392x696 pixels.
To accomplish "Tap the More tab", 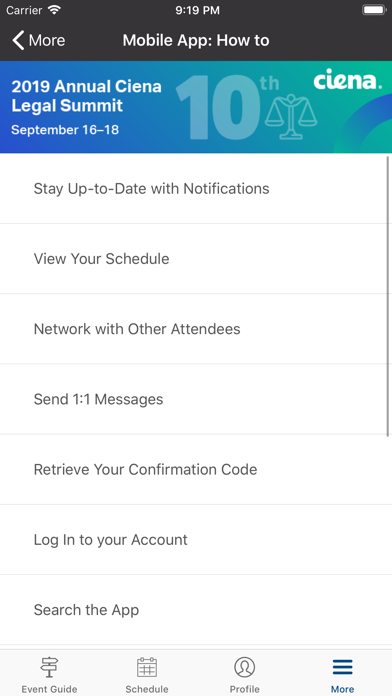I will click(x=343, y=675).
